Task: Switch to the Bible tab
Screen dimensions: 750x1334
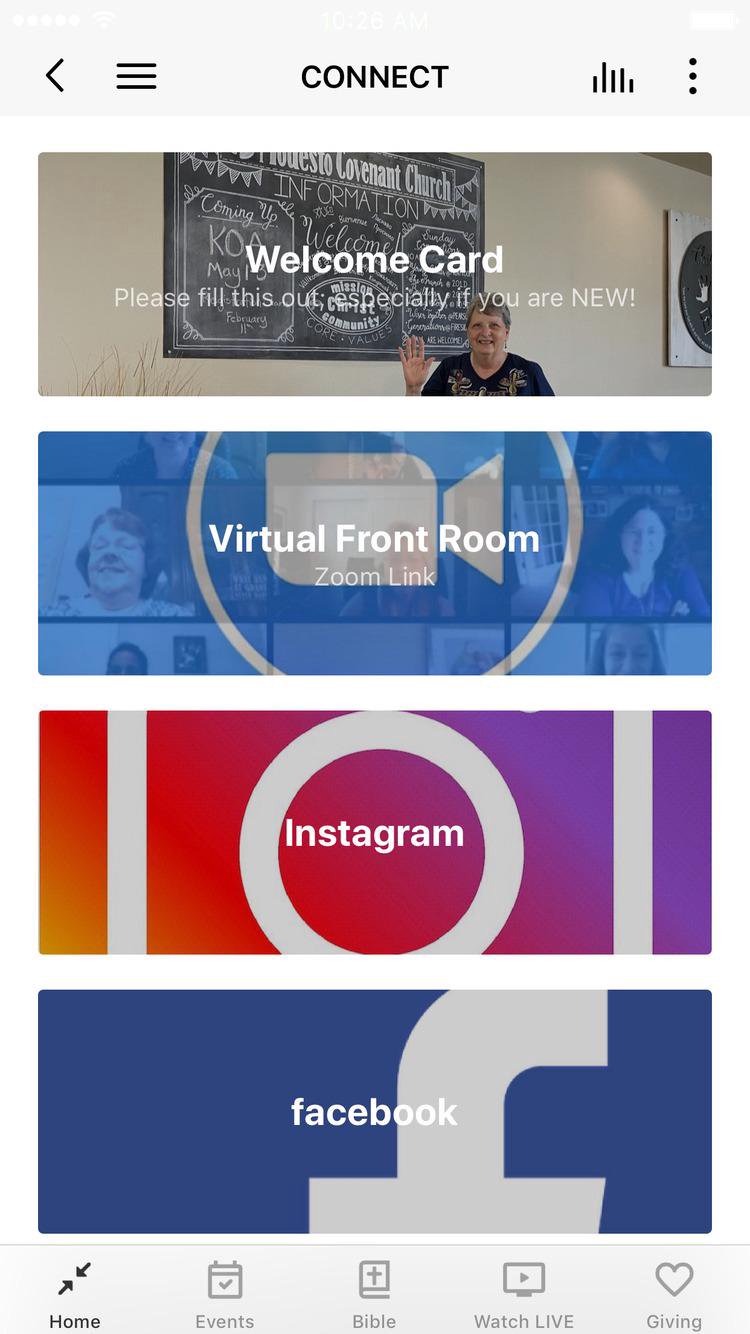Action: click(x=374, y=1294)
